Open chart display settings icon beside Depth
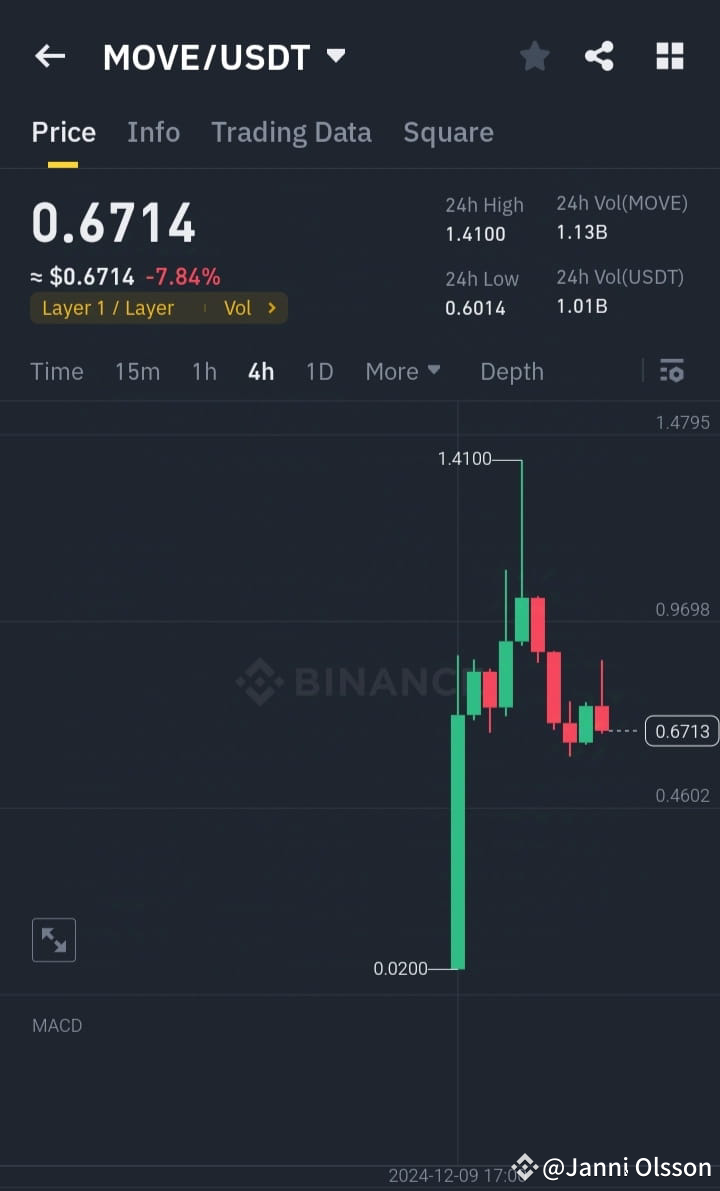720x1191 pixels. coord(672,371)
